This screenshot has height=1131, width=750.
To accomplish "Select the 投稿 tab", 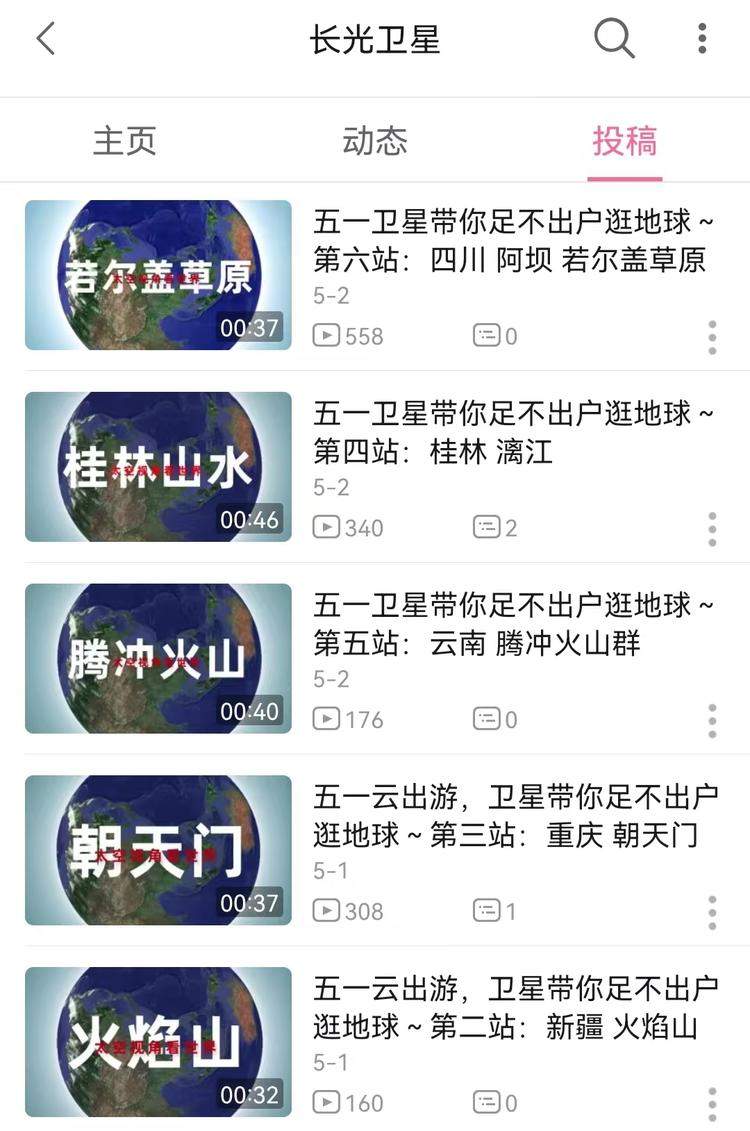I will point(624,141).
